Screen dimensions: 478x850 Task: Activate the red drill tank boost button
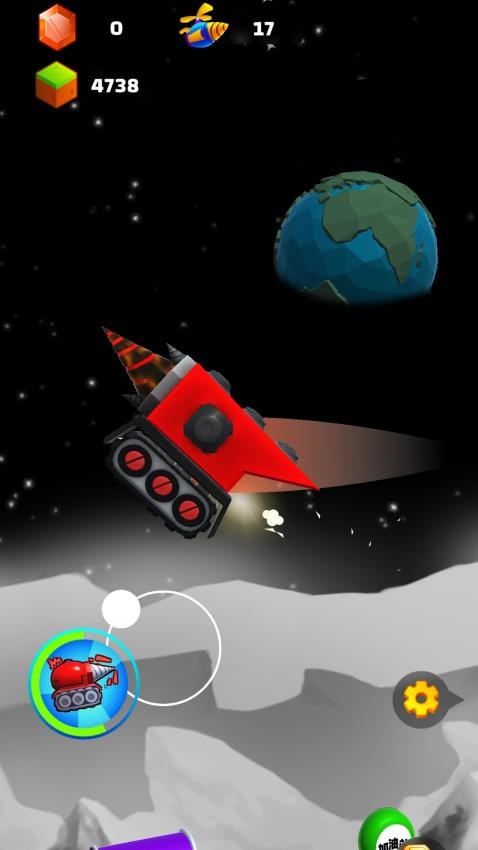click(84, 683)
